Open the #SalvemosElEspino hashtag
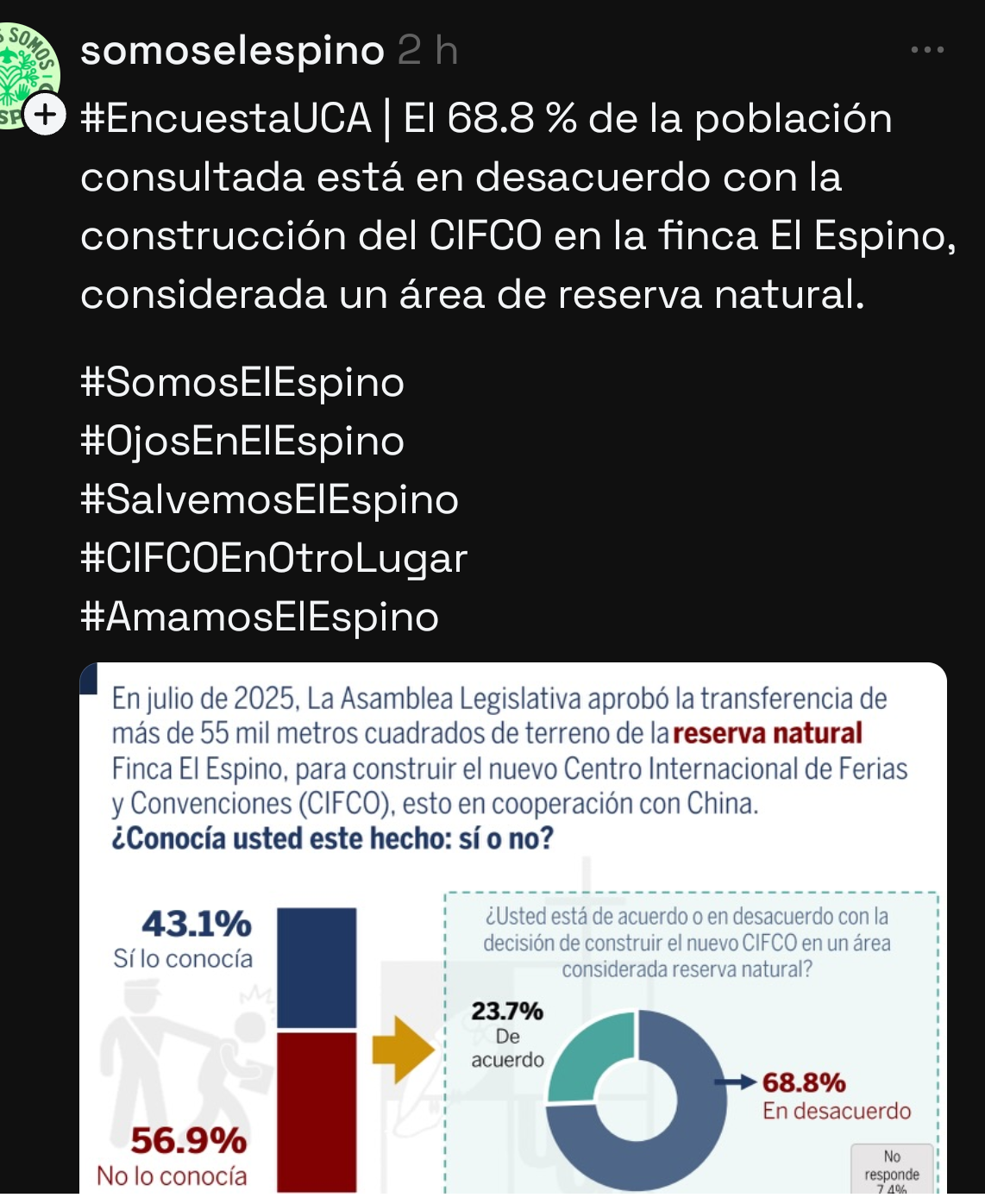 (x=269, y=499)
